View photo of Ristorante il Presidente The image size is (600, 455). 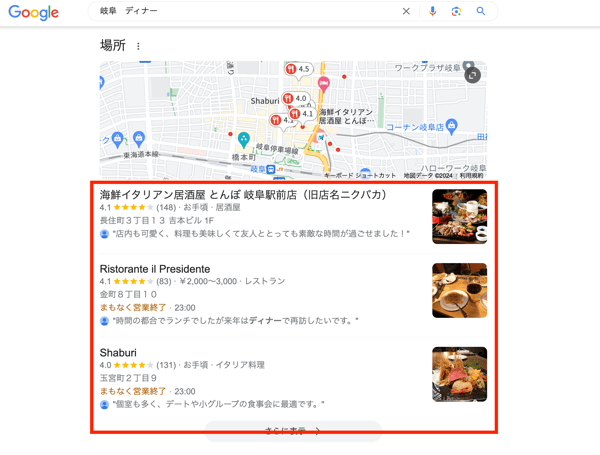(459, 290)
